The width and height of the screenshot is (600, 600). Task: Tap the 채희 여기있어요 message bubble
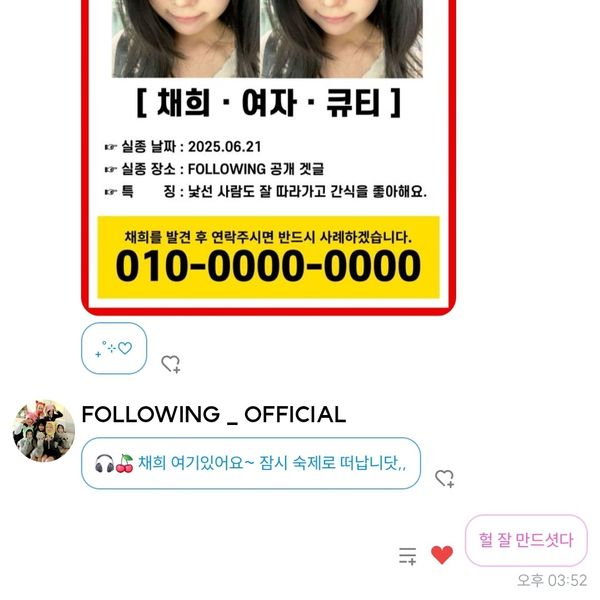point(250,463)
